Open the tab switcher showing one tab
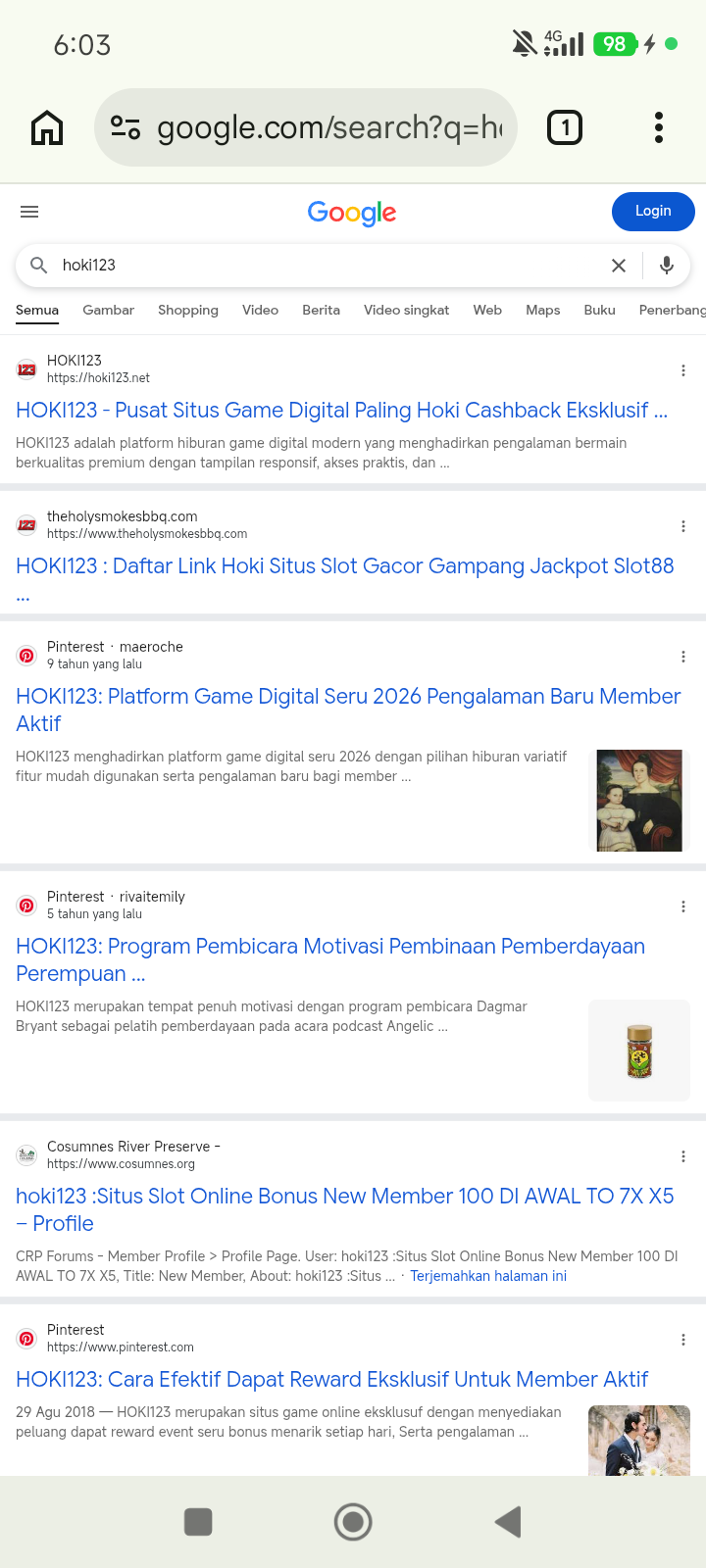 point(565,127)
